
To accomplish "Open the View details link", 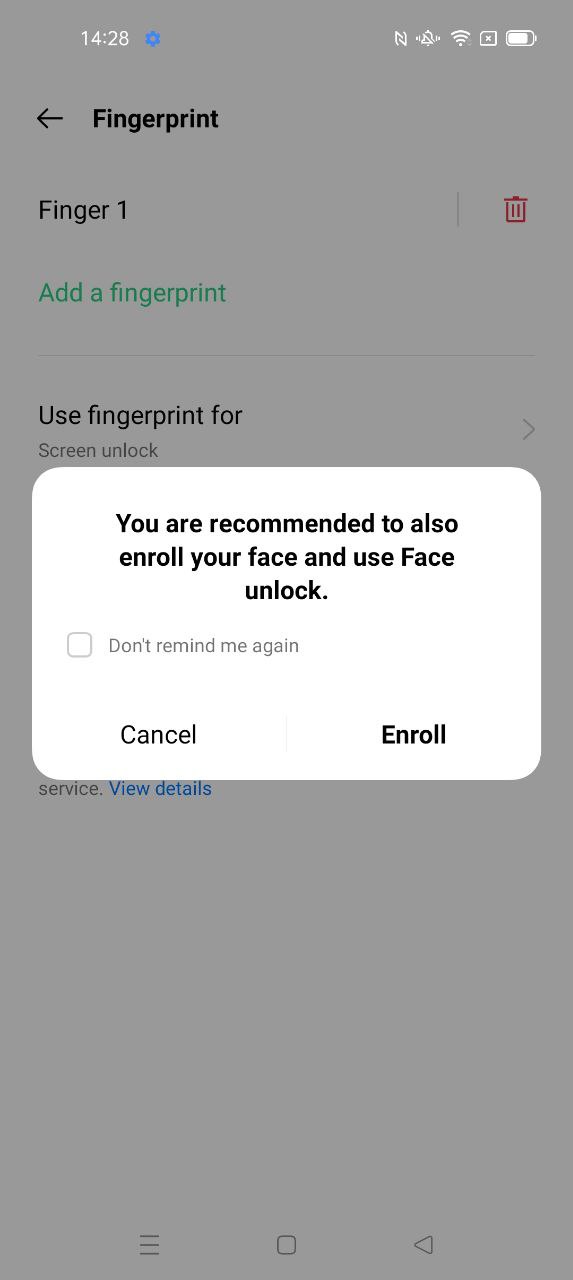I will [160, 788].
